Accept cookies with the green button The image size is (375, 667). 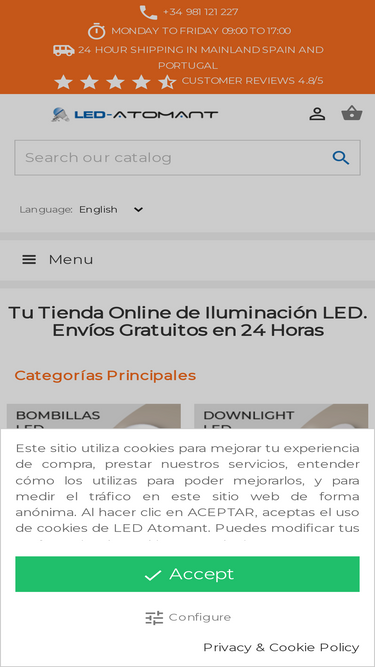pyautogui.click(x=188, y=574)
